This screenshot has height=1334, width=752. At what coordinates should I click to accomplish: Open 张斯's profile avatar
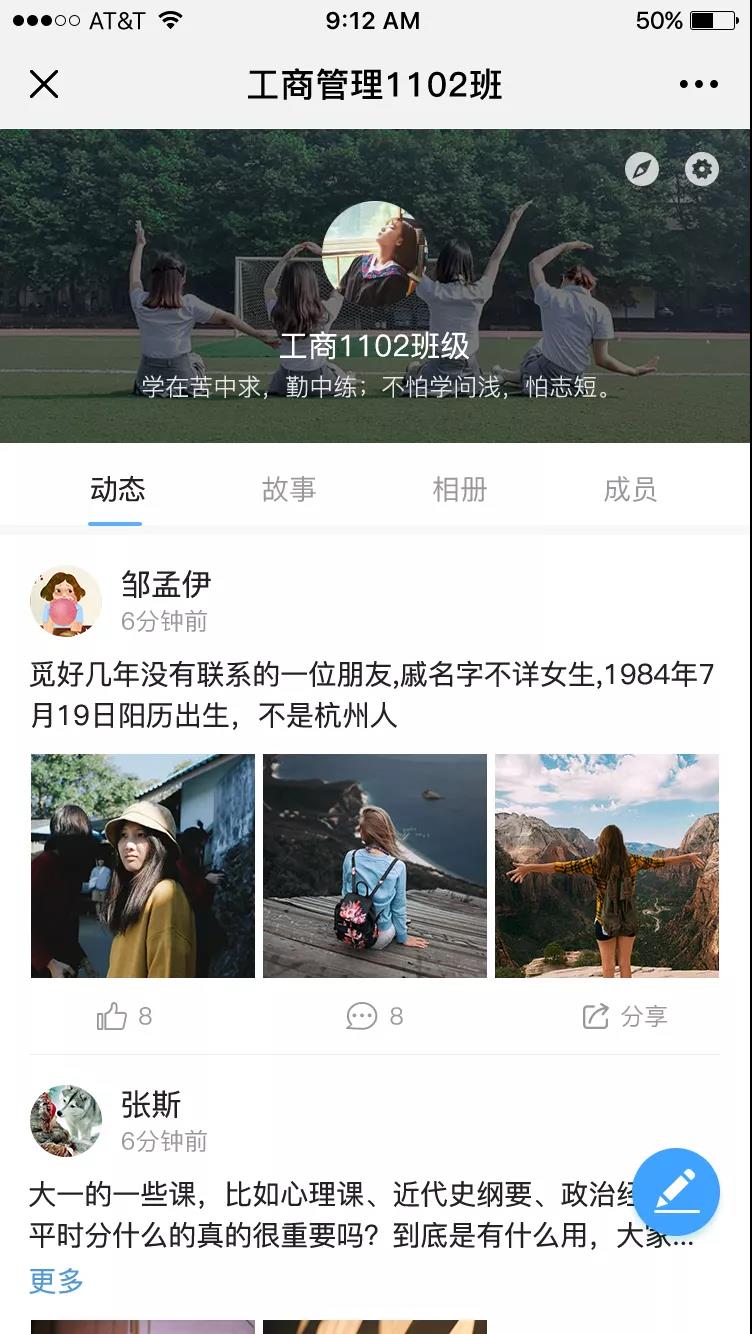pos(66,1120)
